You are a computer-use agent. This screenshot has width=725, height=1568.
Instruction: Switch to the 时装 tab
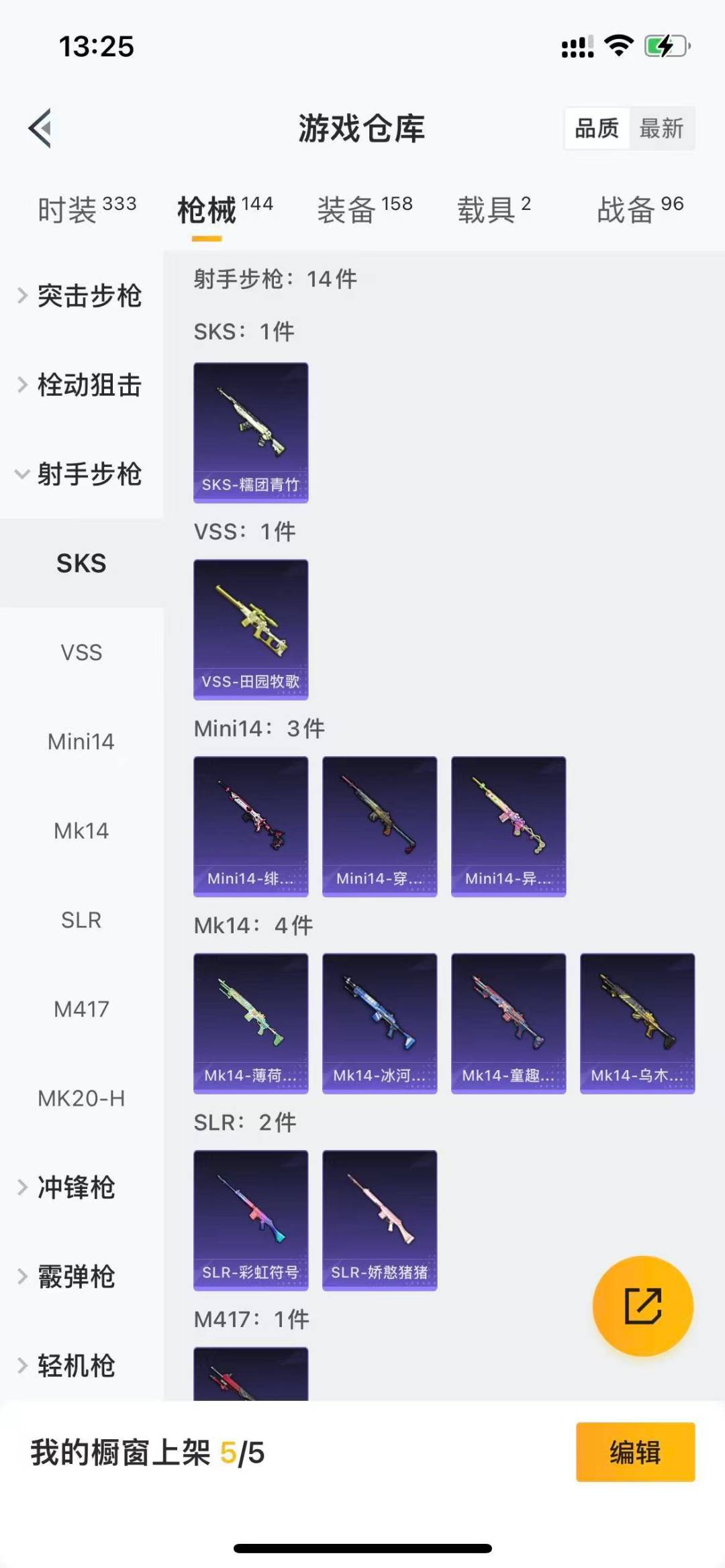[x=87, y=209]
